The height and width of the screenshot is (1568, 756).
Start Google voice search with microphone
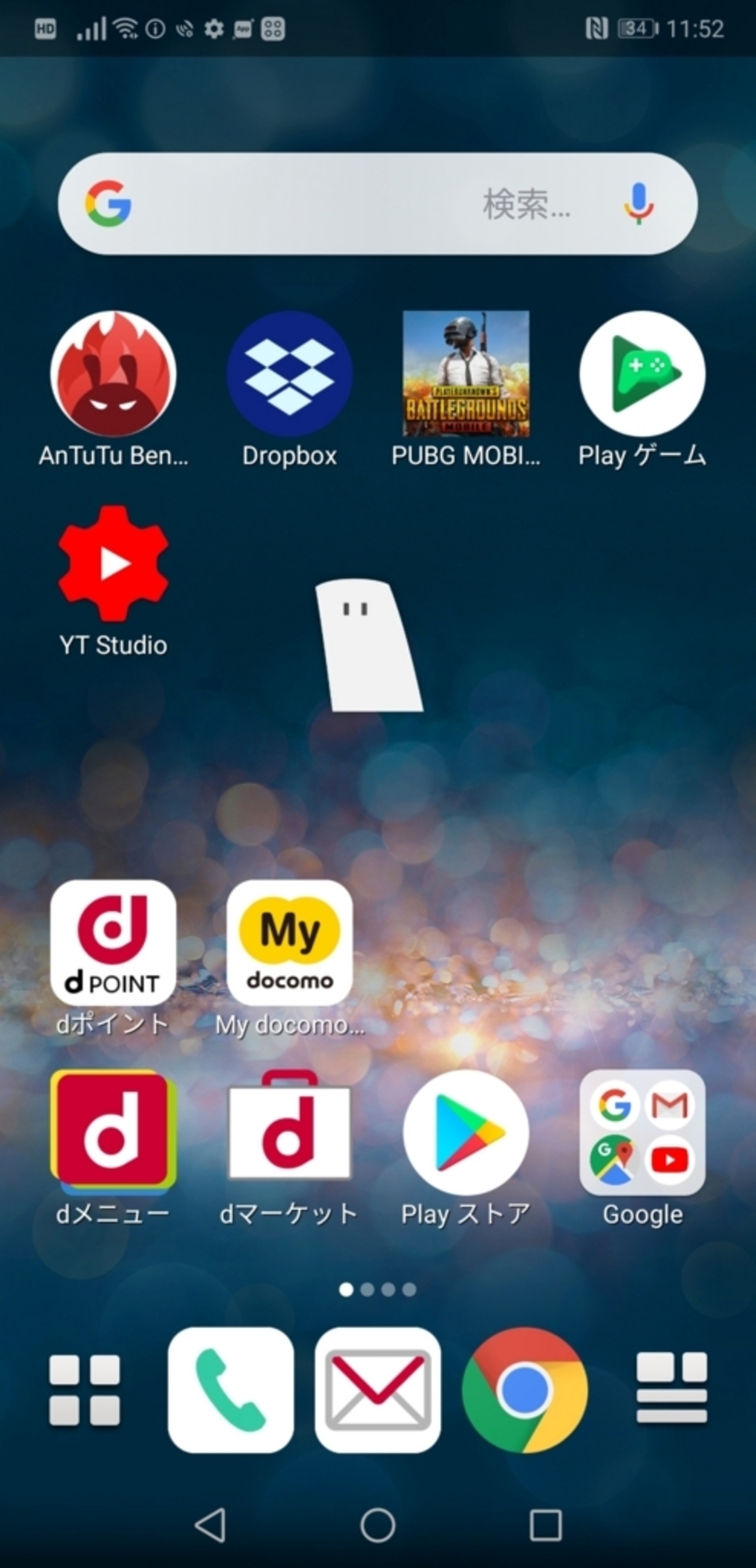[638, 203]
